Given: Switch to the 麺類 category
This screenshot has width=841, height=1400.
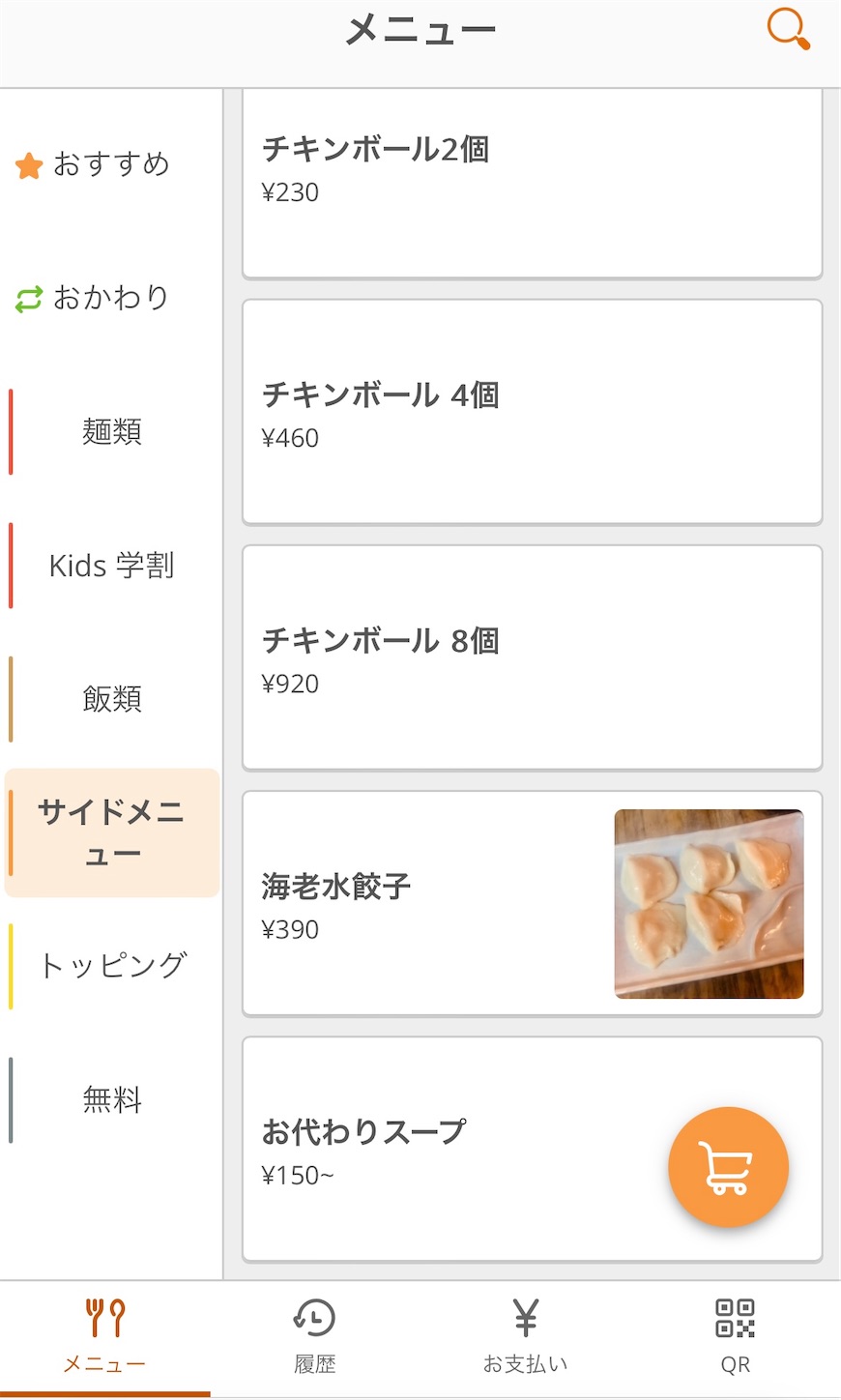Looking at the screenshot, I should [x=111, y=431].
